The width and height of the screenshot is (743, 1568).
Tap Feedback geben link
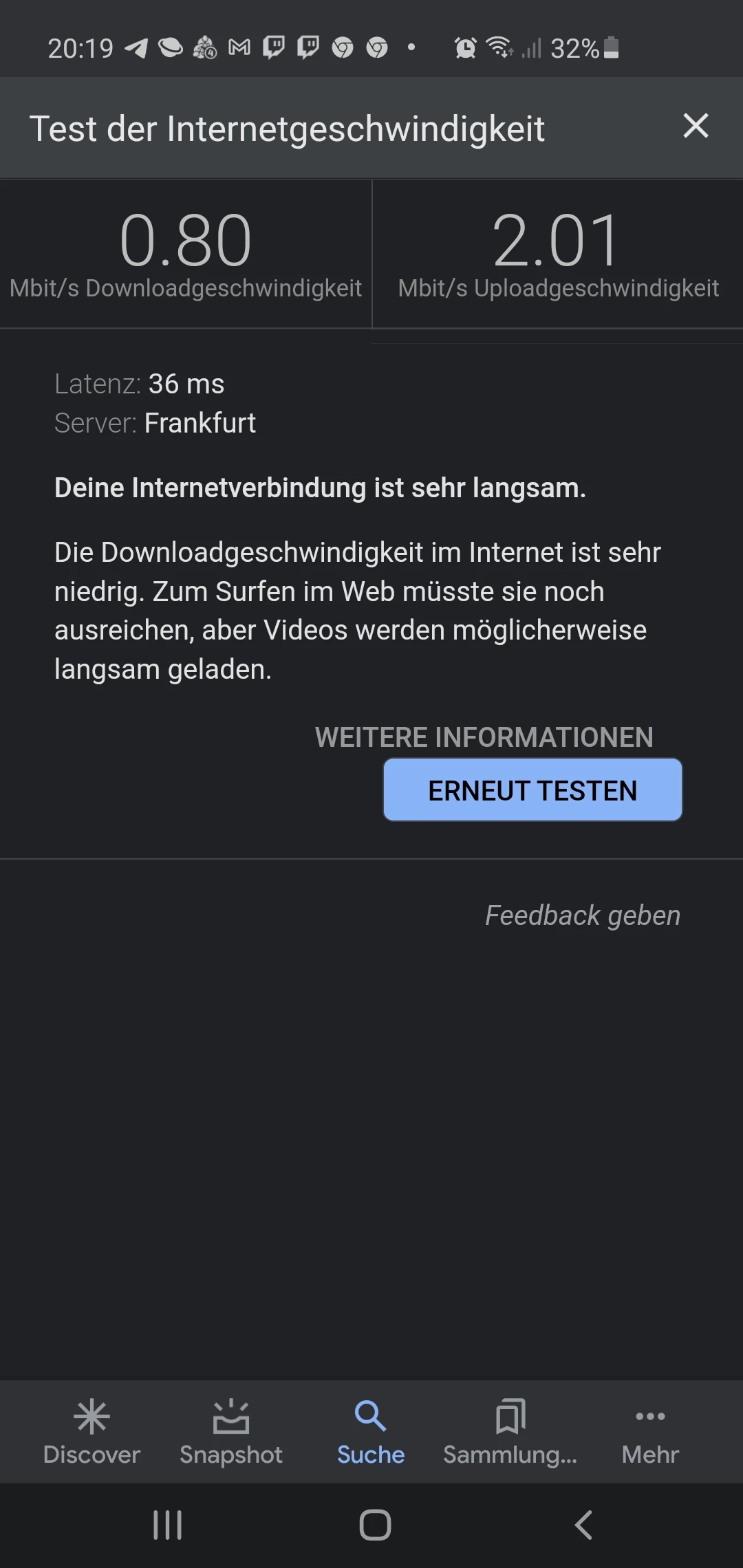click(x=582, y=915)
